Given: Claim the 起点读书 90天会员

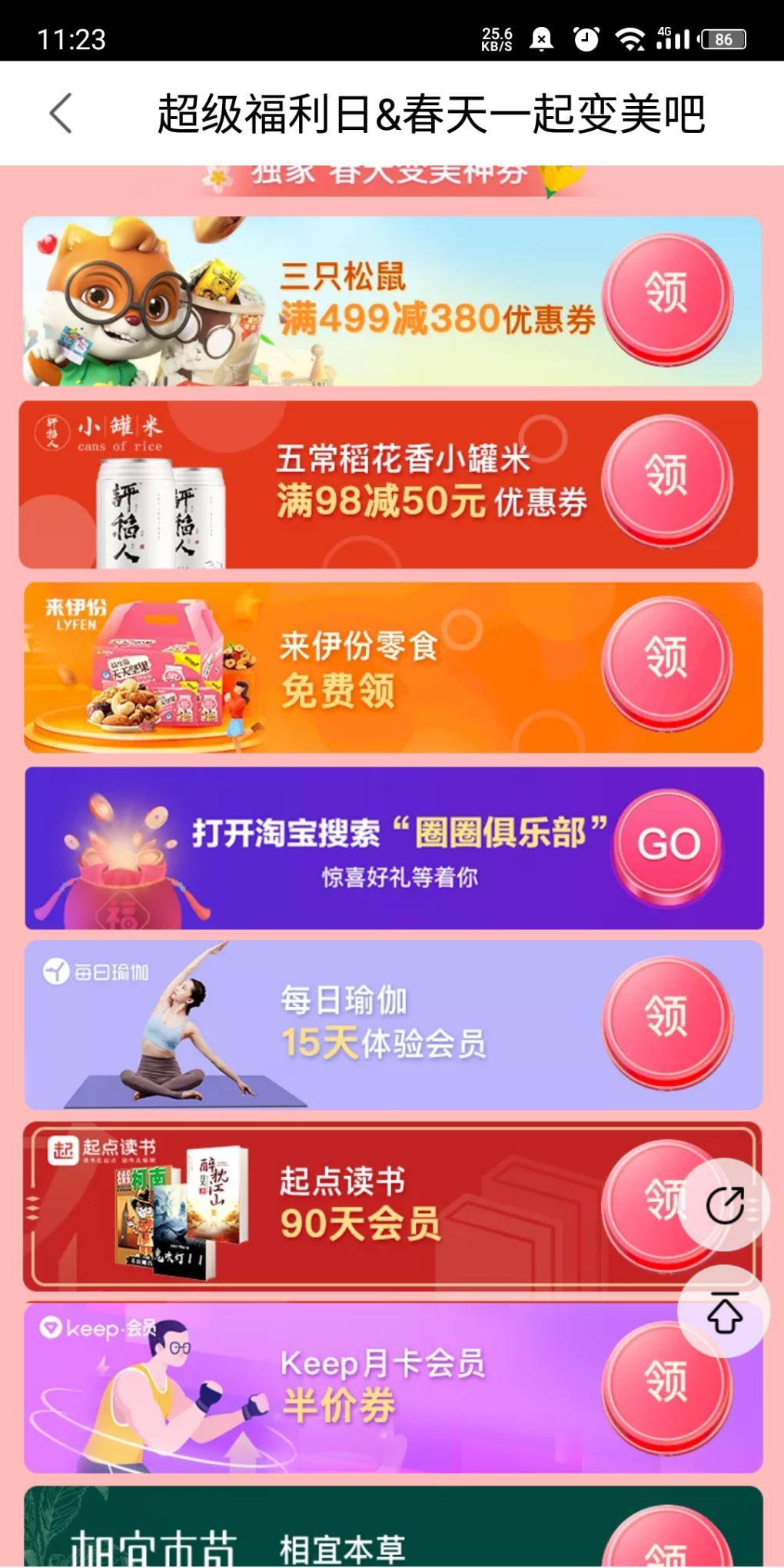Looking at the screenshot, I should (649, 1201).
